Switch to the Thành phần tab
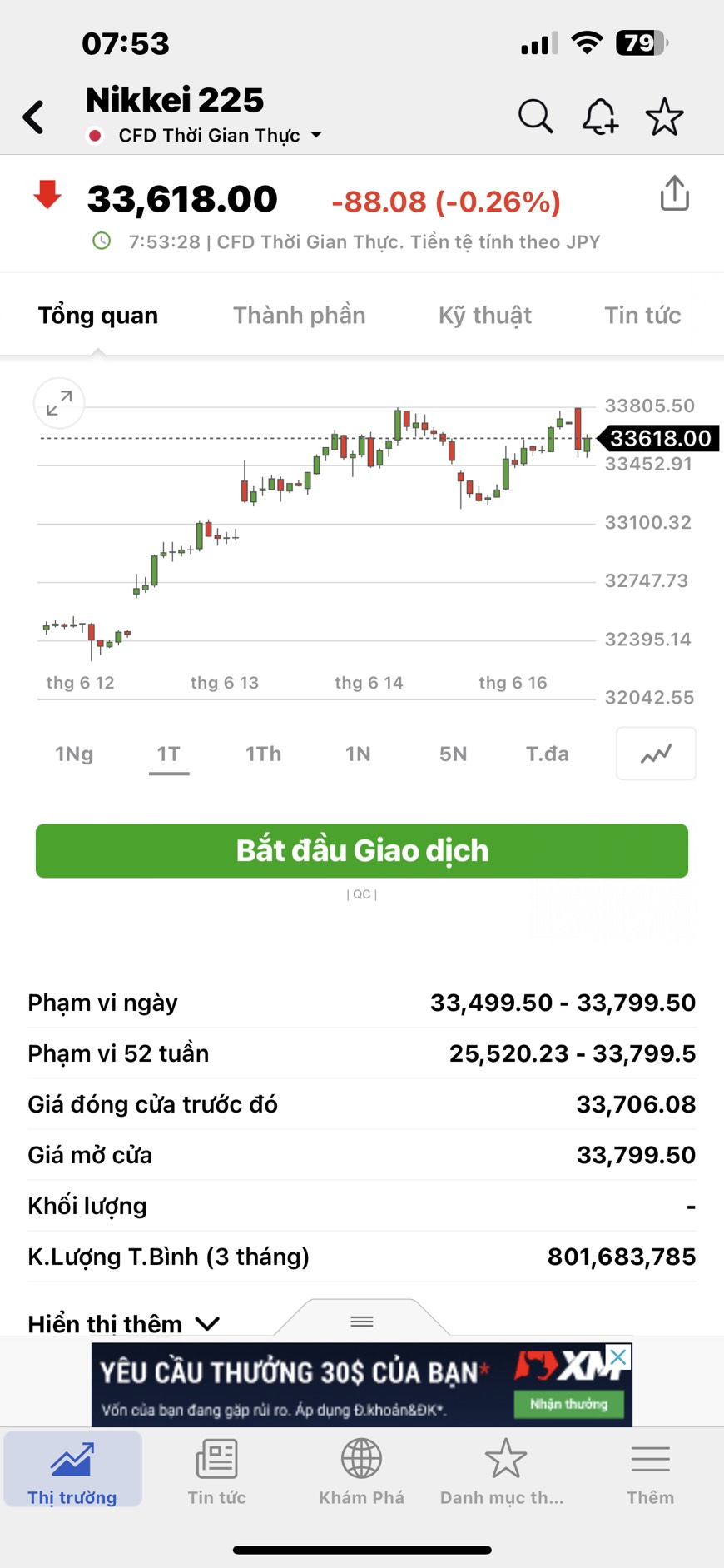 [x=299, y=316]
